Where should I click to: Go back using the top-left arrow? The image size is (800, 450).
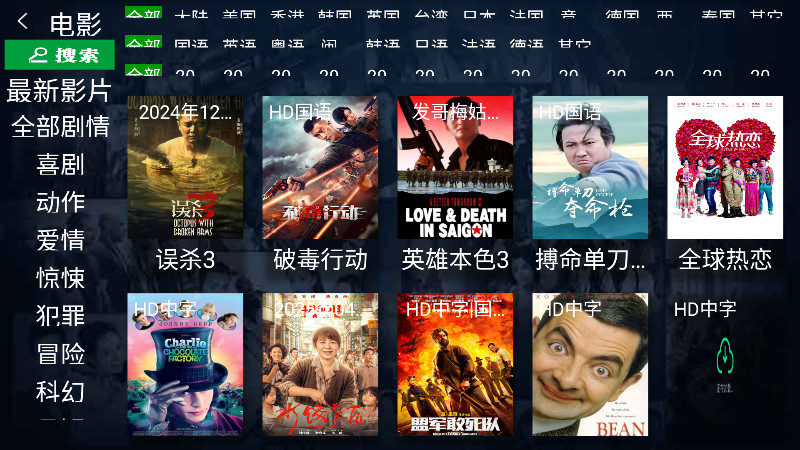(x=23, y=22)
